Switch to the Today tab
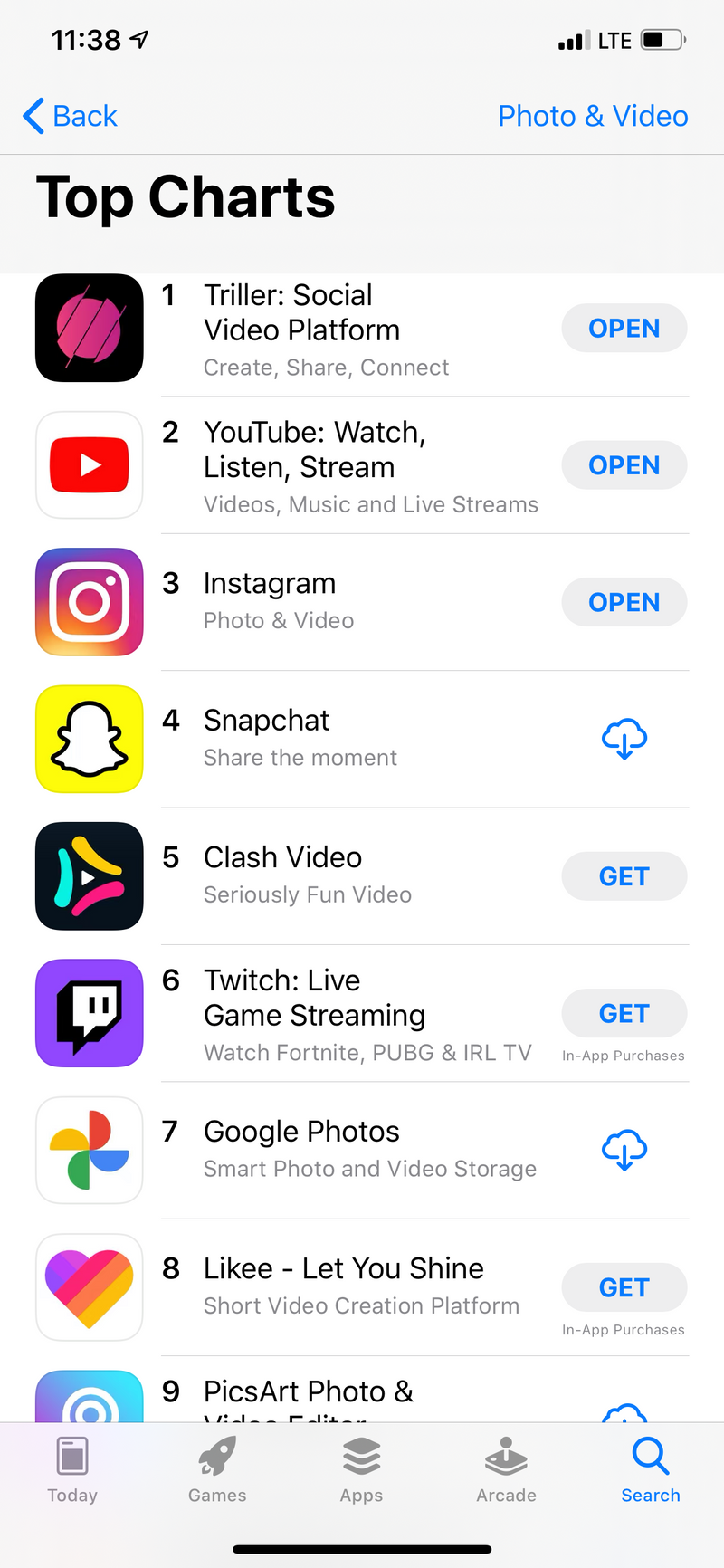 coord(72,1468)
